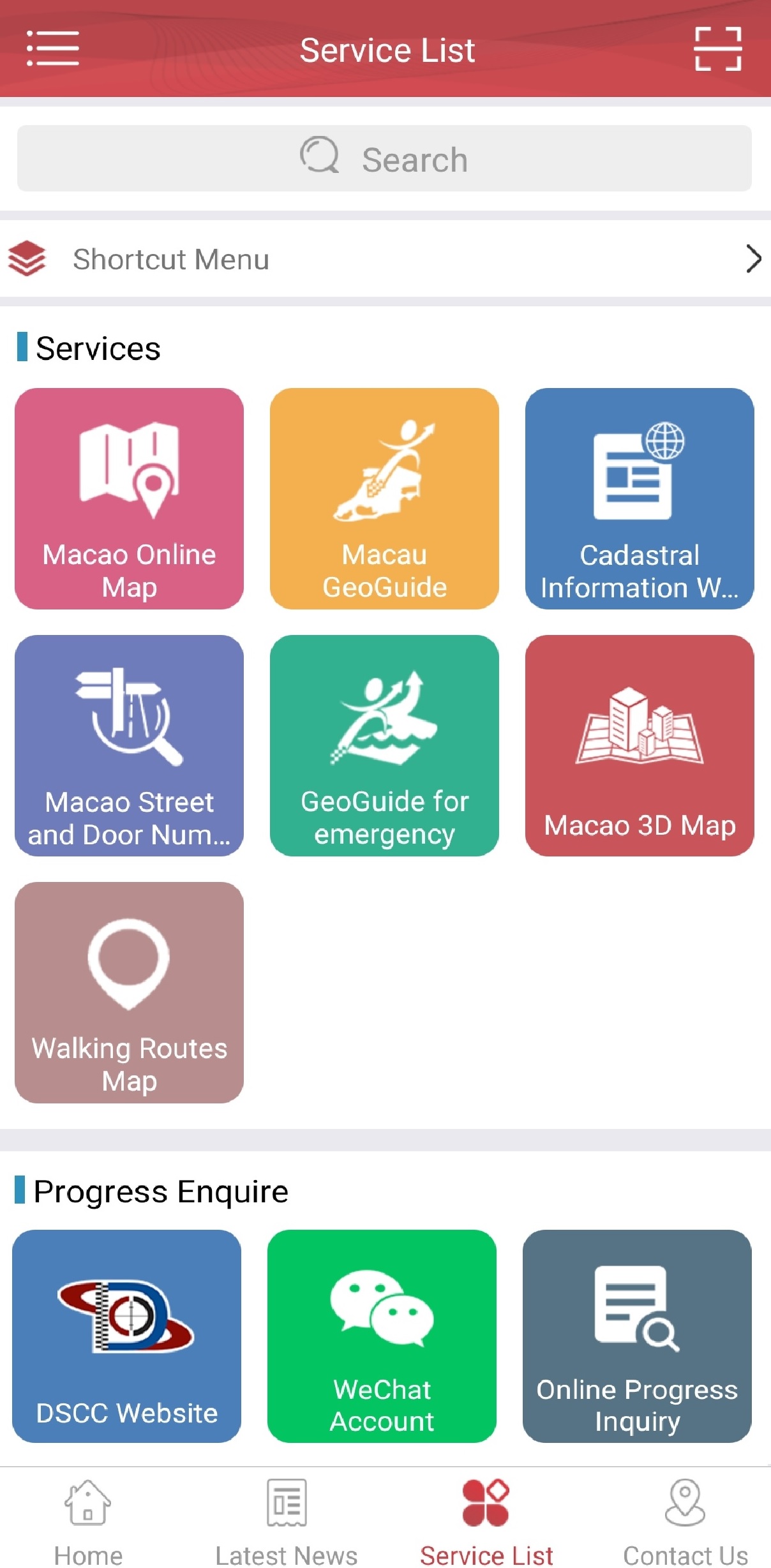View the Macao 3D Map

(639, 745)
